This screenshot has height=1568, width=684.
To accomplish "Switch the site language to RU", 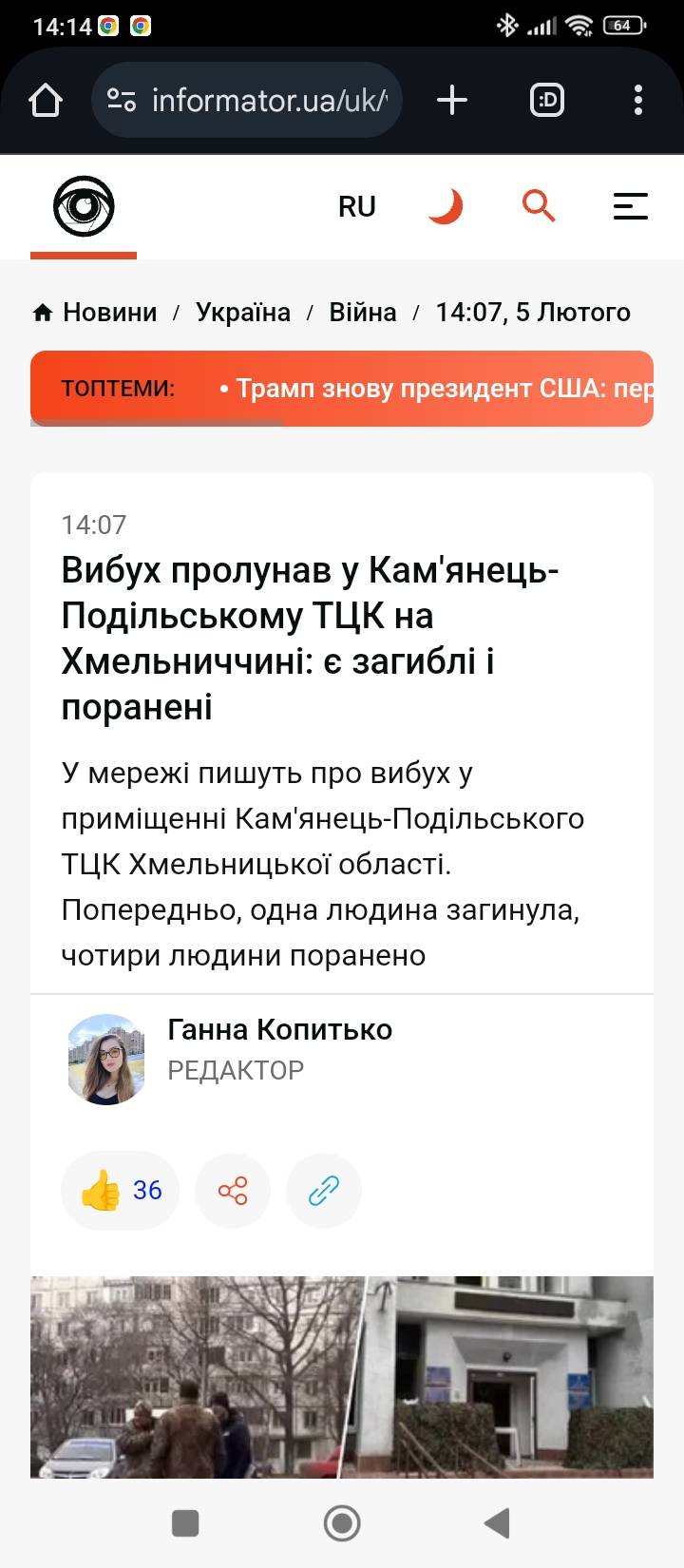I will (x=357, y=206).
